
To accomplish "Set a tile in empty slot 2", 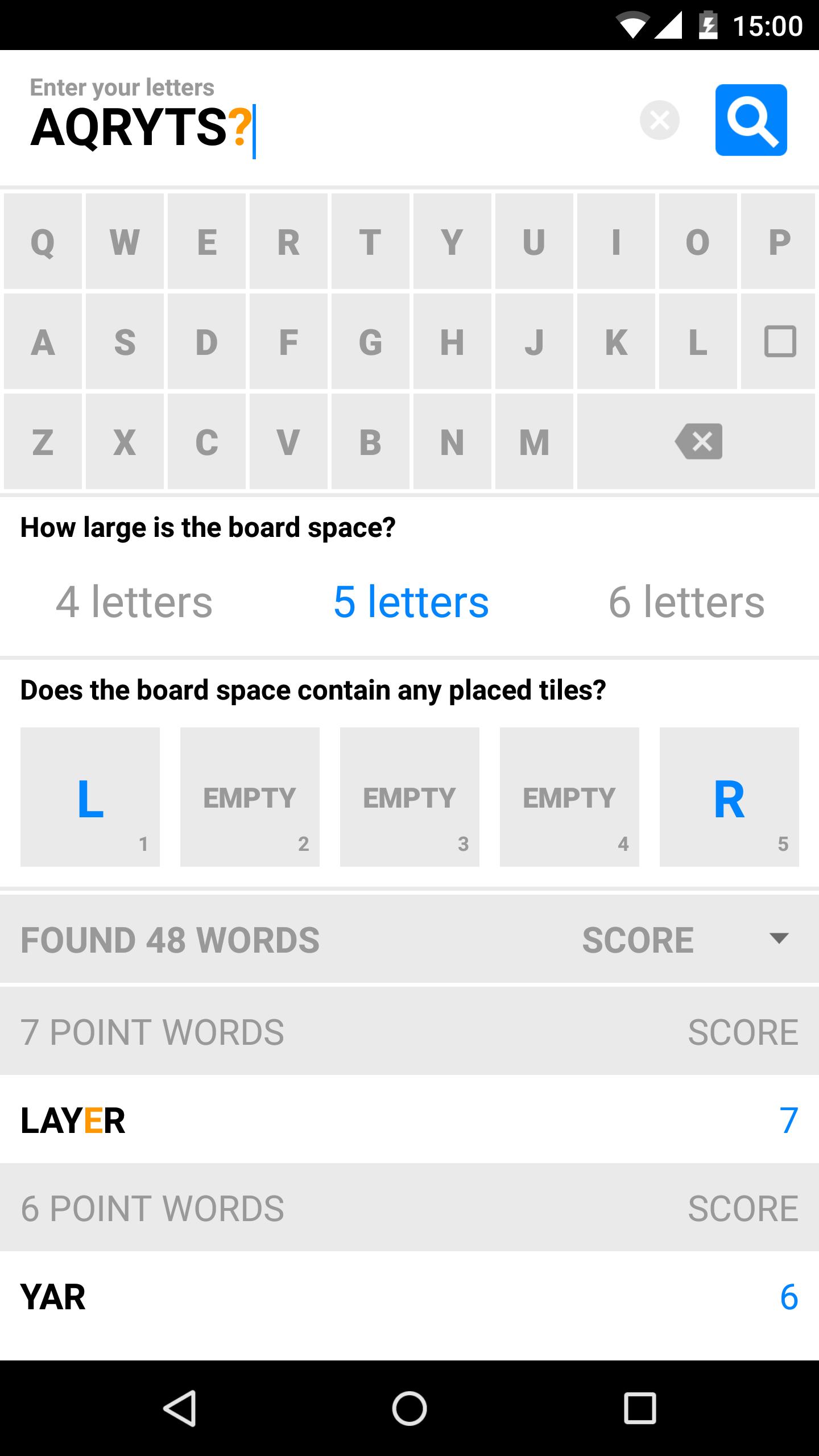I will pos(250,797).
